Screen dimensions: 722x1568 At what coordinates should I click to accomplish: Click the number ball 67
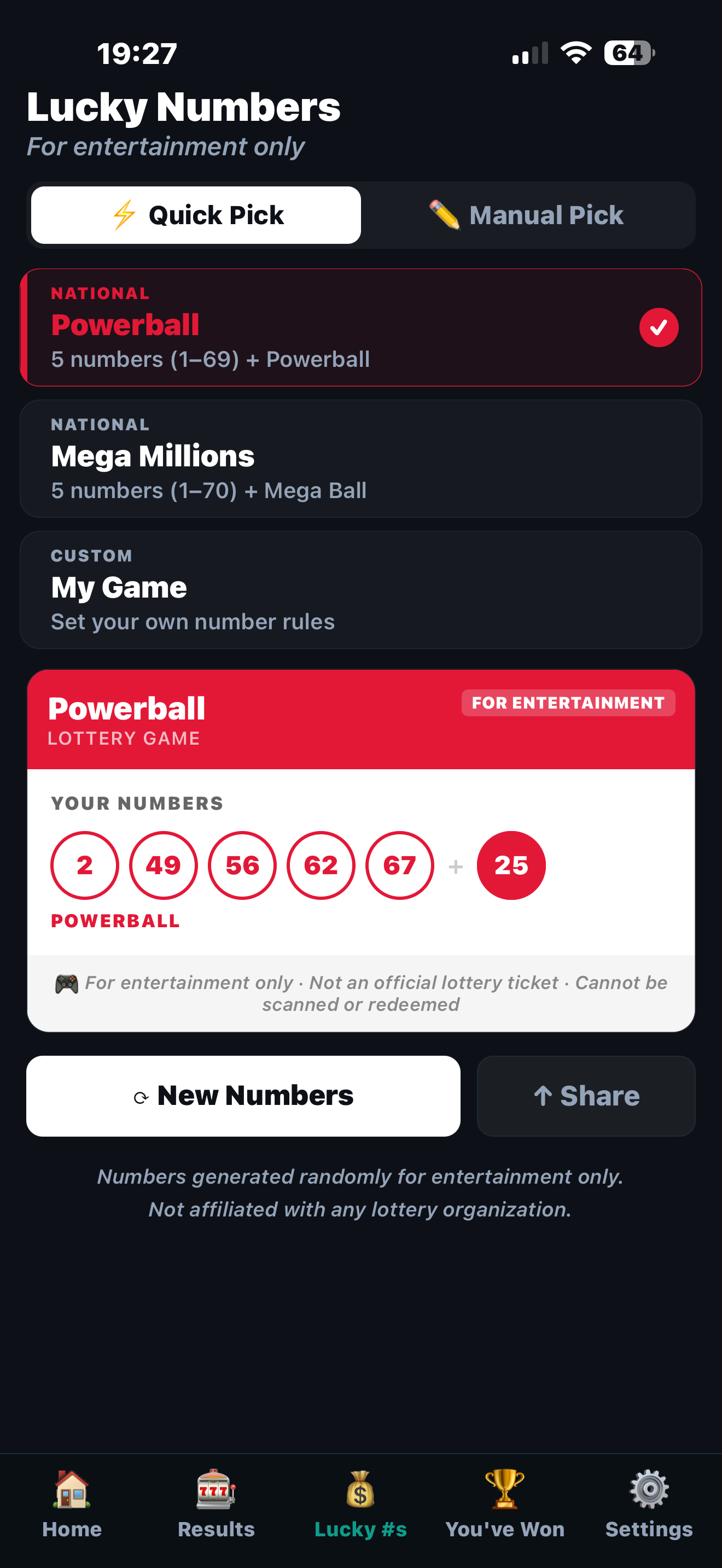(x=399, y=865)
